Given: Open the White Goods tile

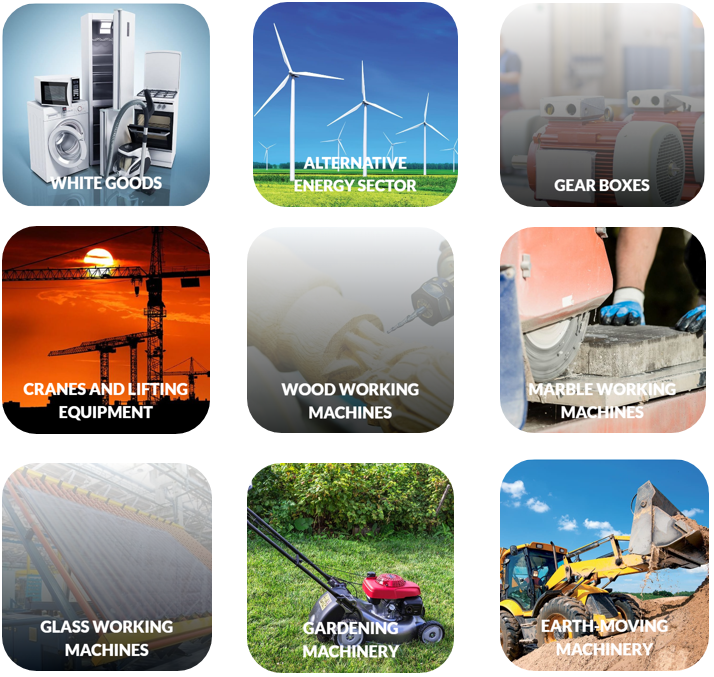Looking at the screenshot, I should [x=106, y=104].
